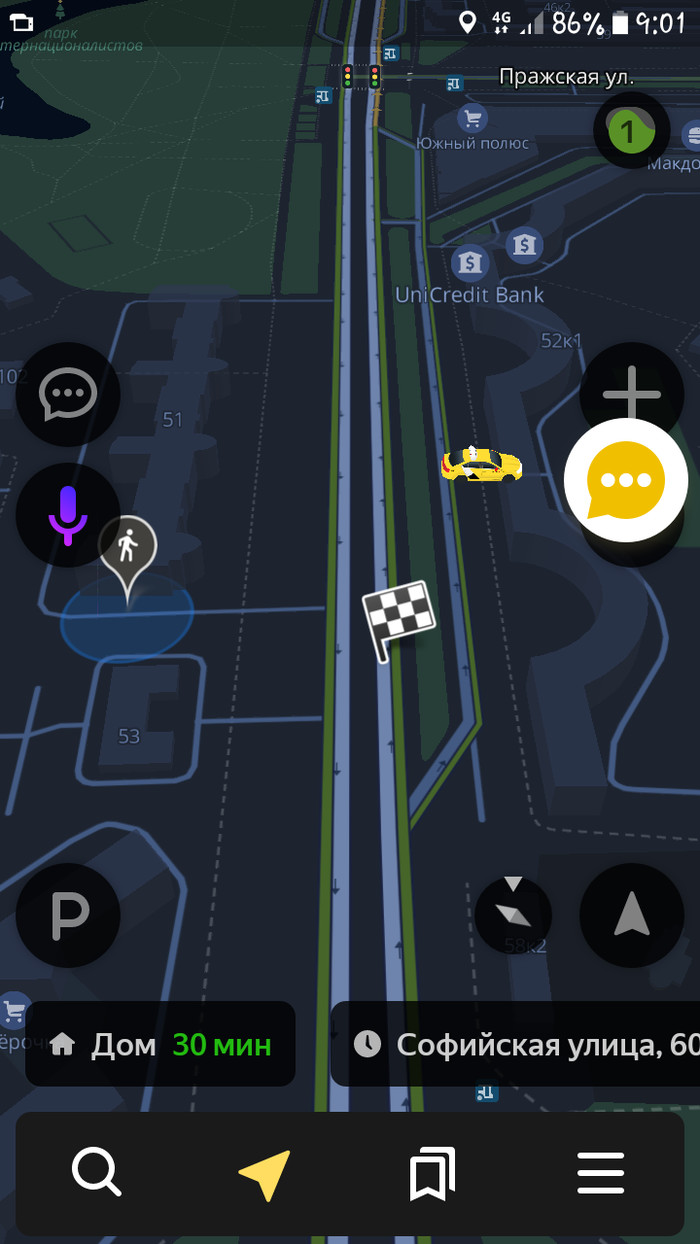Open search magnifier in bottom bar

pos(97,1172)
